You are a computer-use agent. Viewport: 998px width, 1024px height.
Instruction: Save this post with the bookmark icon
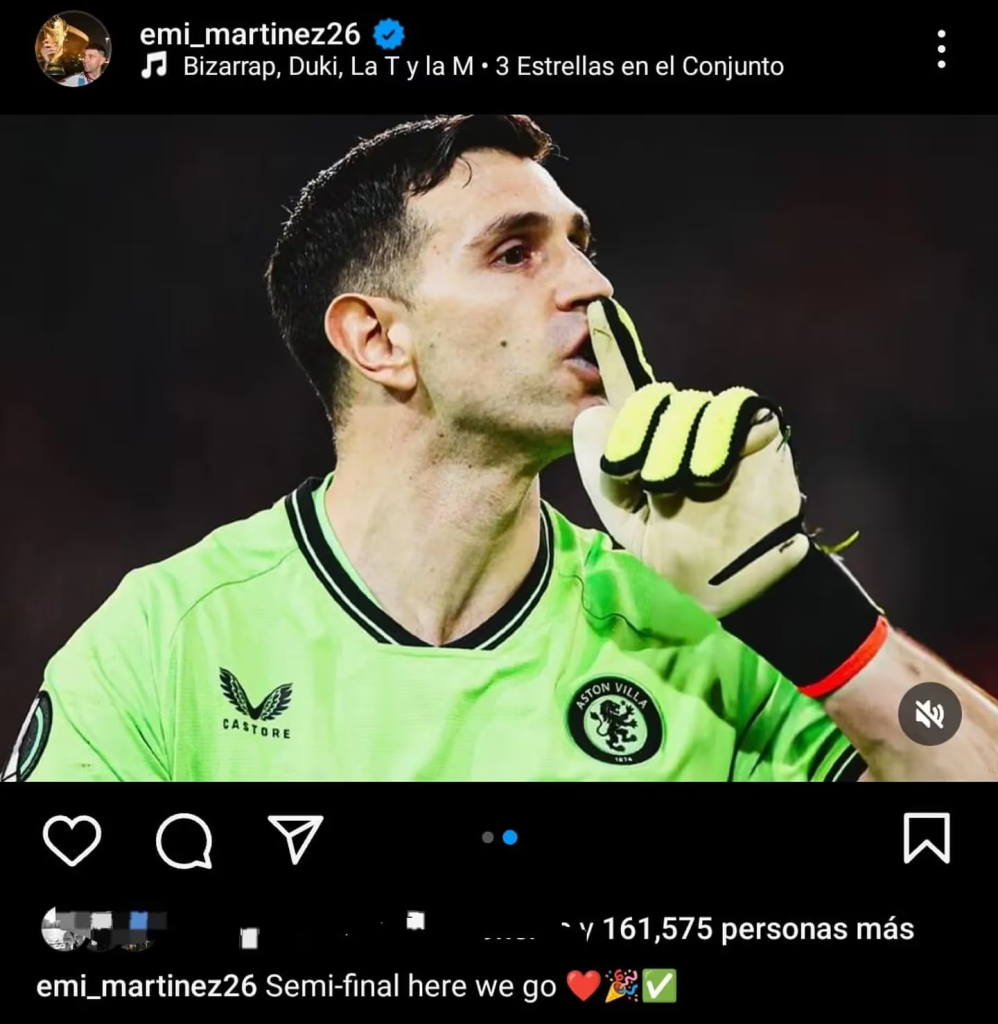tap(926, 838)
